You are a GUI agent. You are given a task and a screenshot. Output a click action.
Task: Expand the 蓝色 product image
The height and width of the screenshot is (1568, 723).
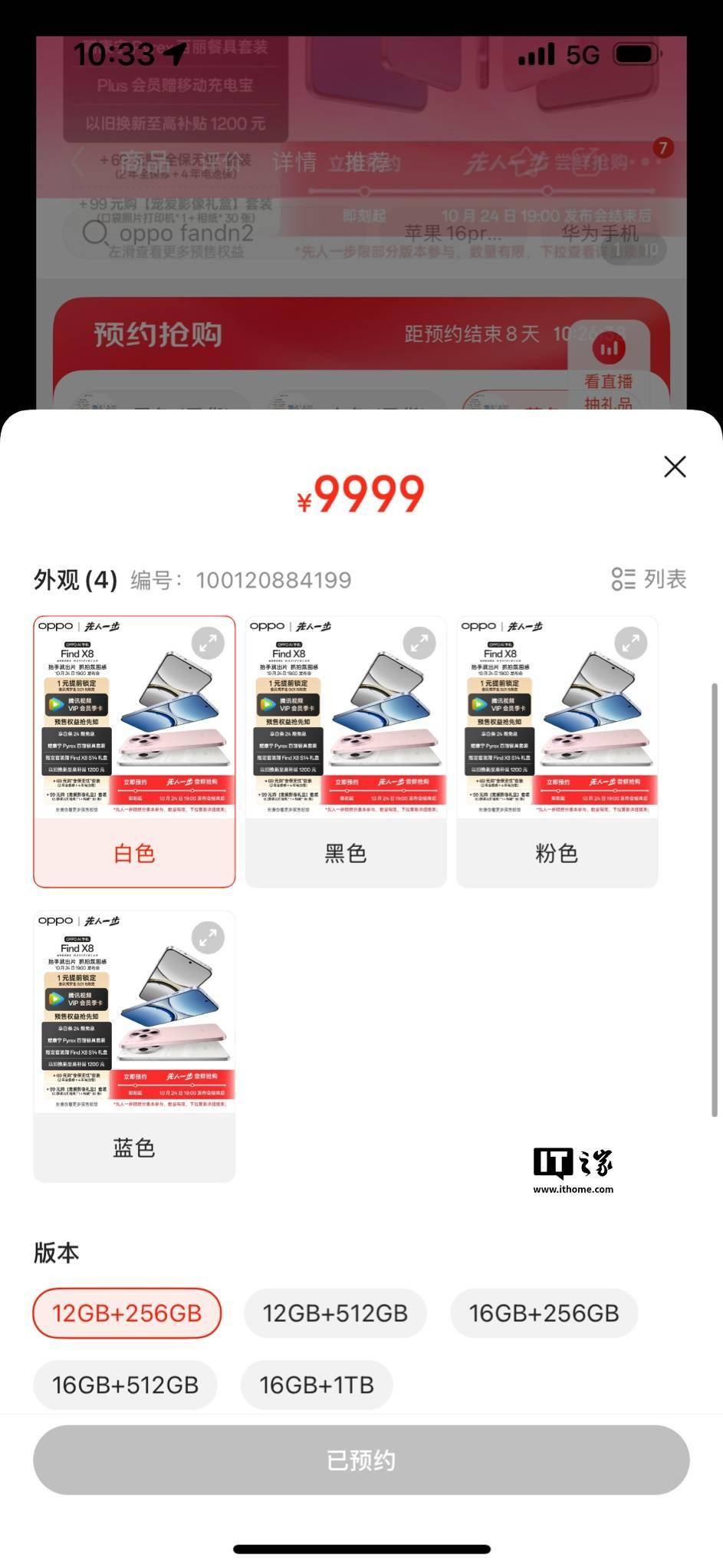coord(208,938)
